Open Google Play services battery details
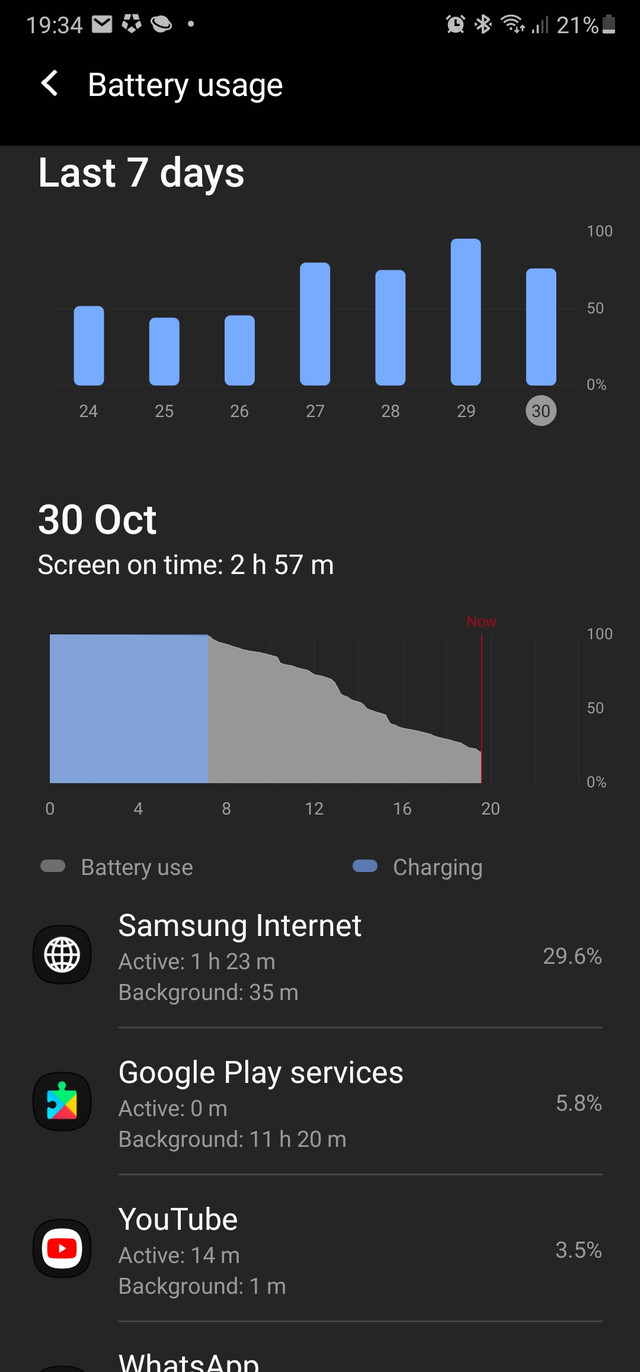Screen dimensions: 640x1372 (320, 1102)
